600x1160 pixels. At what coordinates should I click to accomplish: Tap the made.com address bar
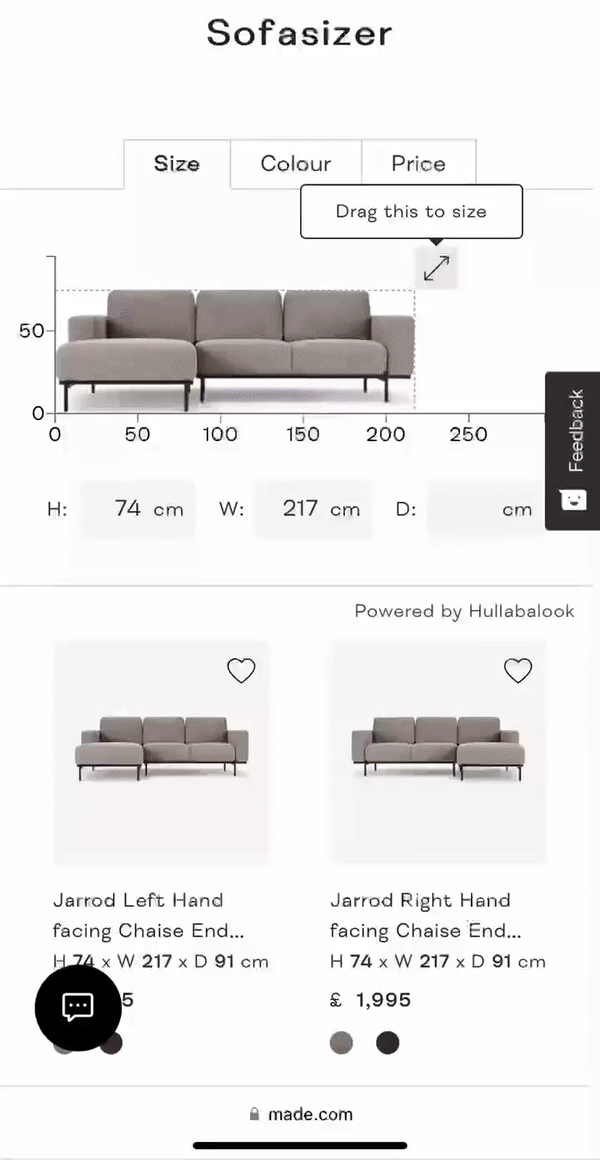click(300, 1114)
